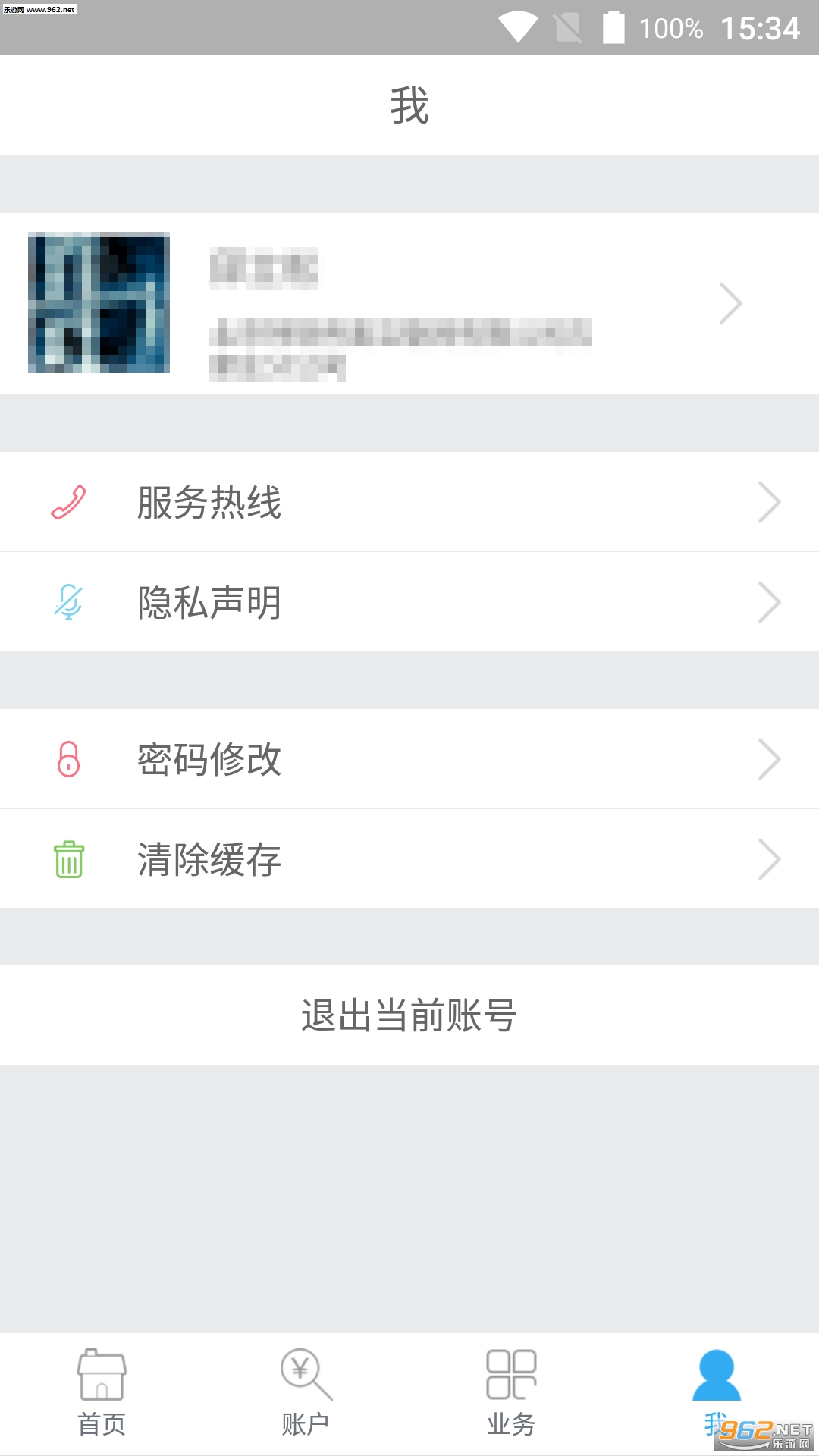Click the user avatar thumbnail
The height and width of the screenshot is (1456, 819).
click(x=97, y=303)
